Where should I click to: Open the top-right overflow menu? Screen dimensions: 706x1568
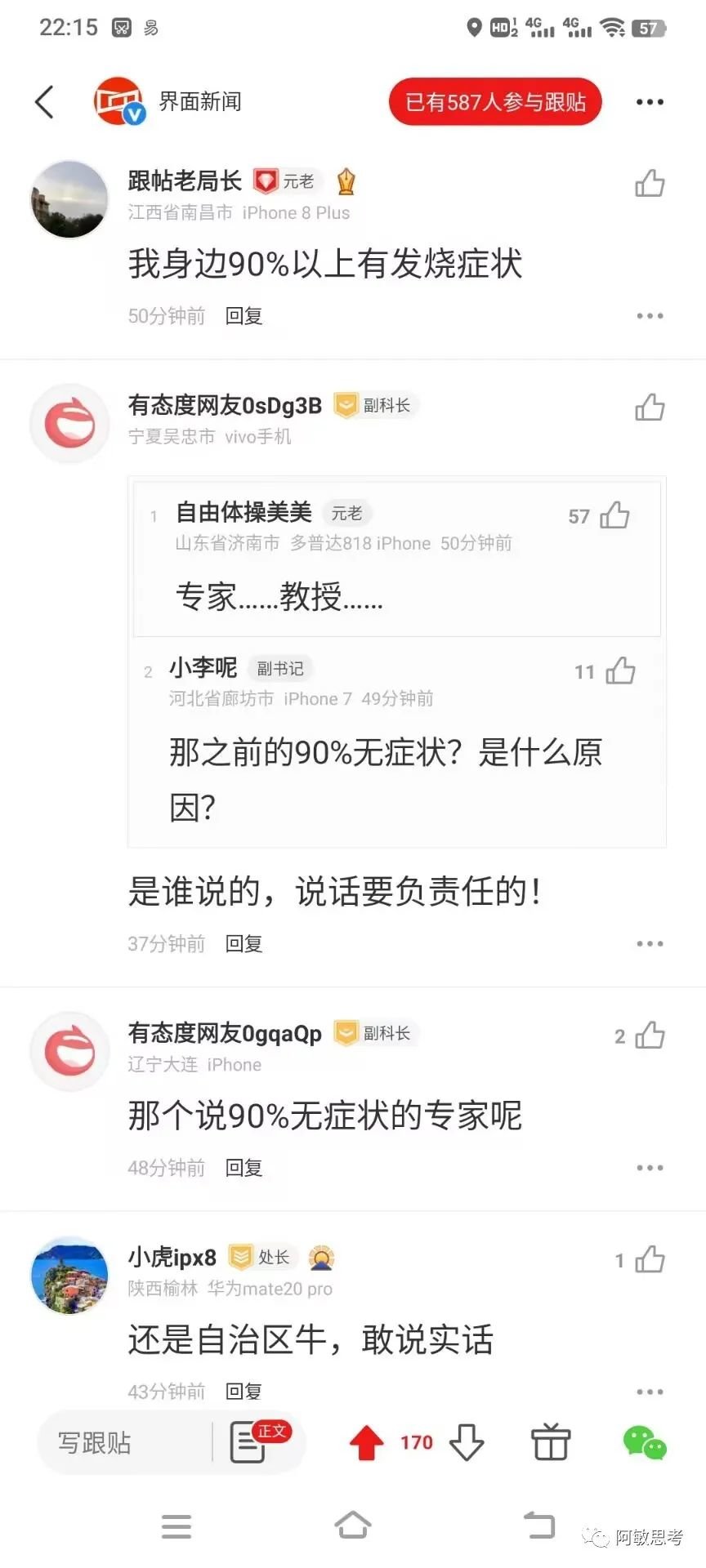point(650,102)
